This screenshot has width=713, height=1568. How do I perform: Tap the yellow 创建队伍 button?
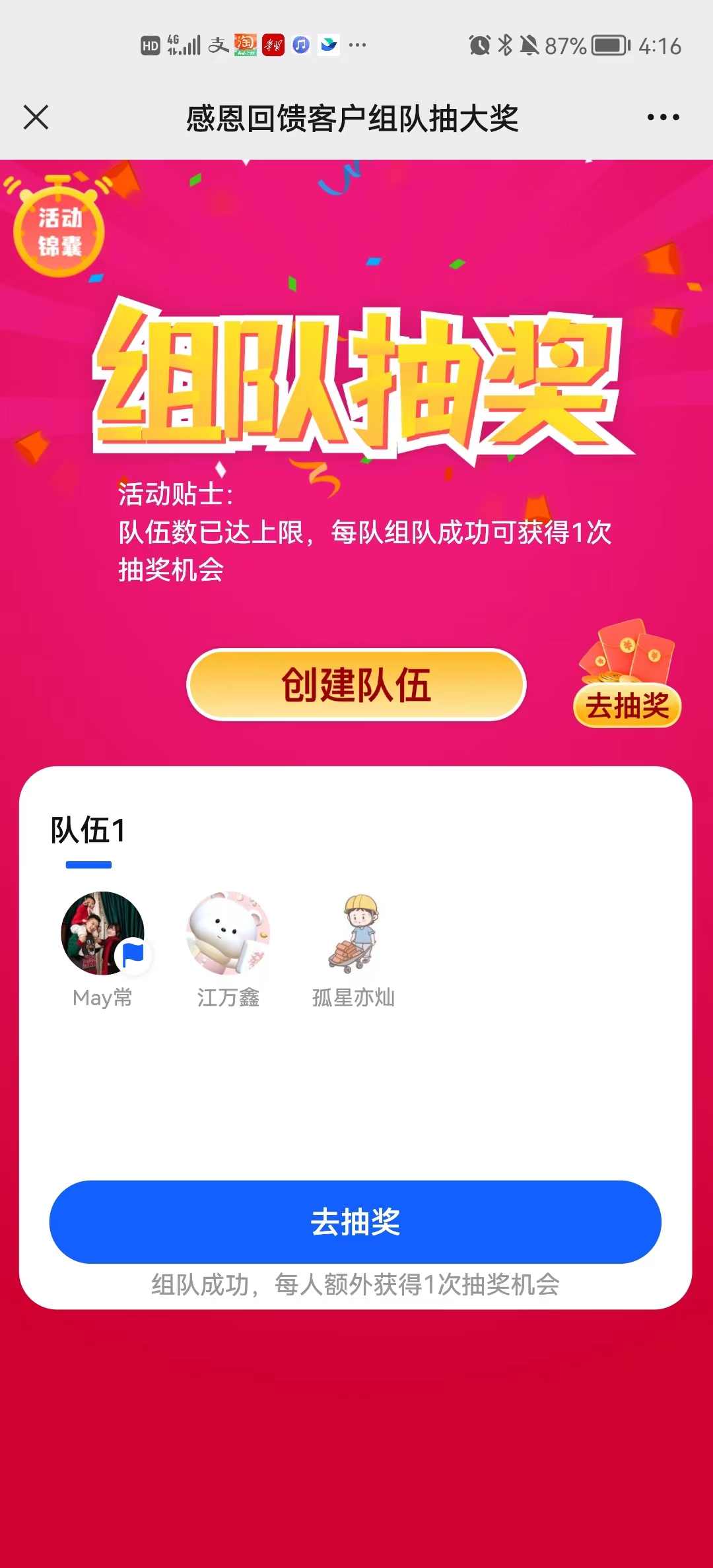(356, 685)
